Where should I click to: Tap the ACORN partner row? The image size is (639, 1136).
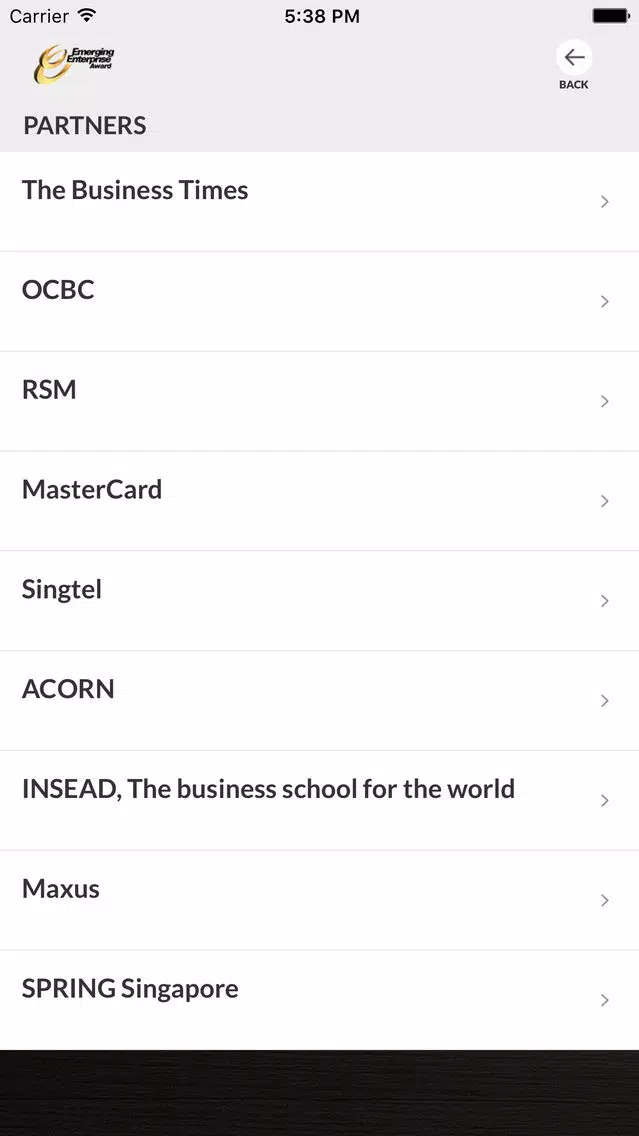pos(320,701)
